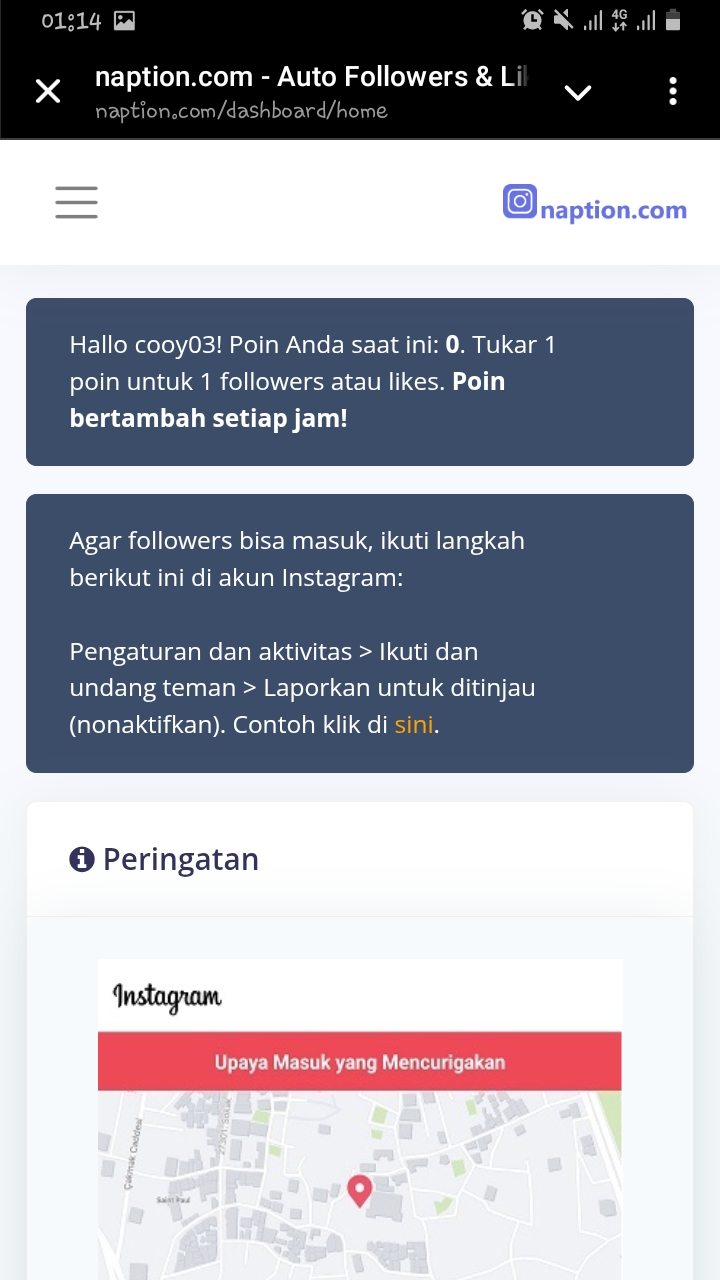Close the browser custom tab
The image size is (720, 1280).
coord(47,92)
